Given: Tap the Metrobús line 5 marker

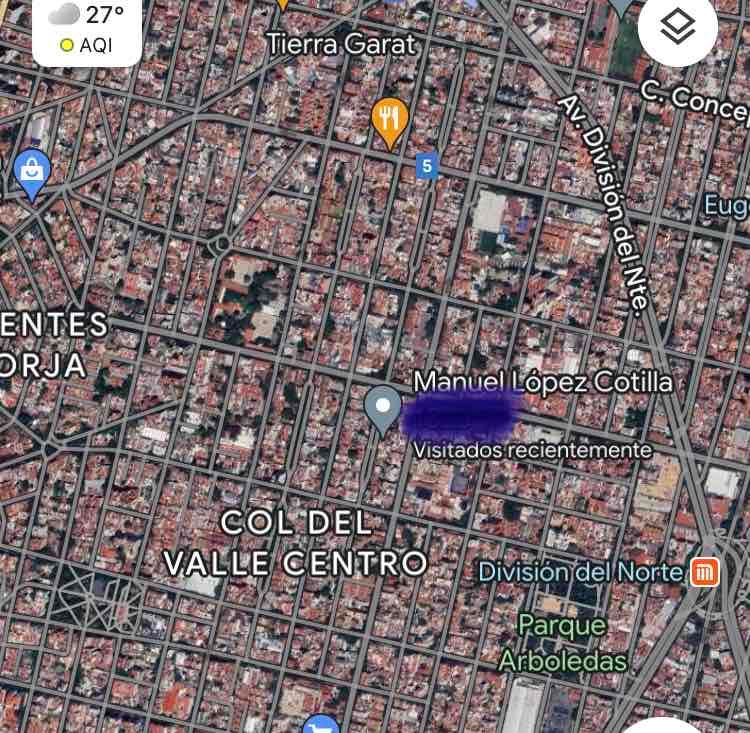Looking at the screenshot, I should (427, 167).
